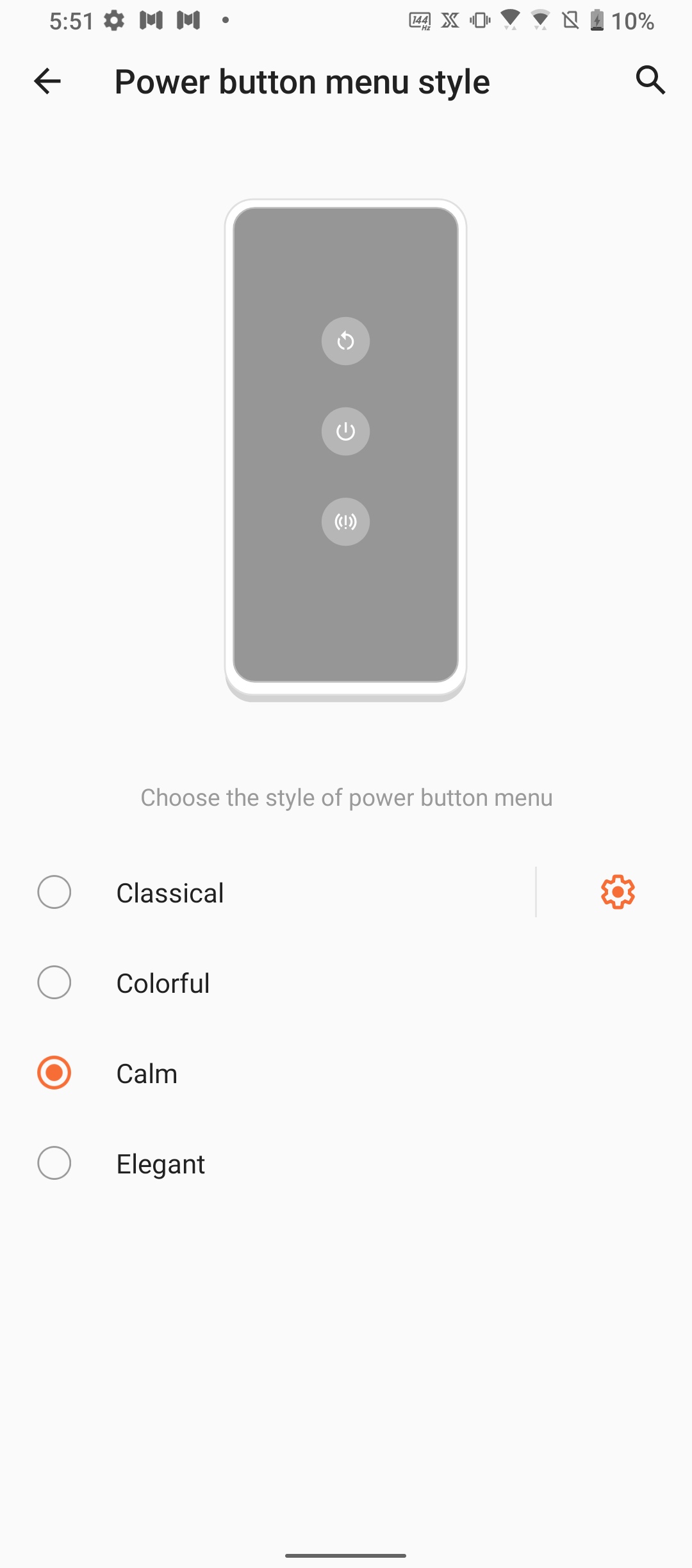The image size is (692, 1568).
Task: Go back to the previous settings page
Action: tap(47, 81)
